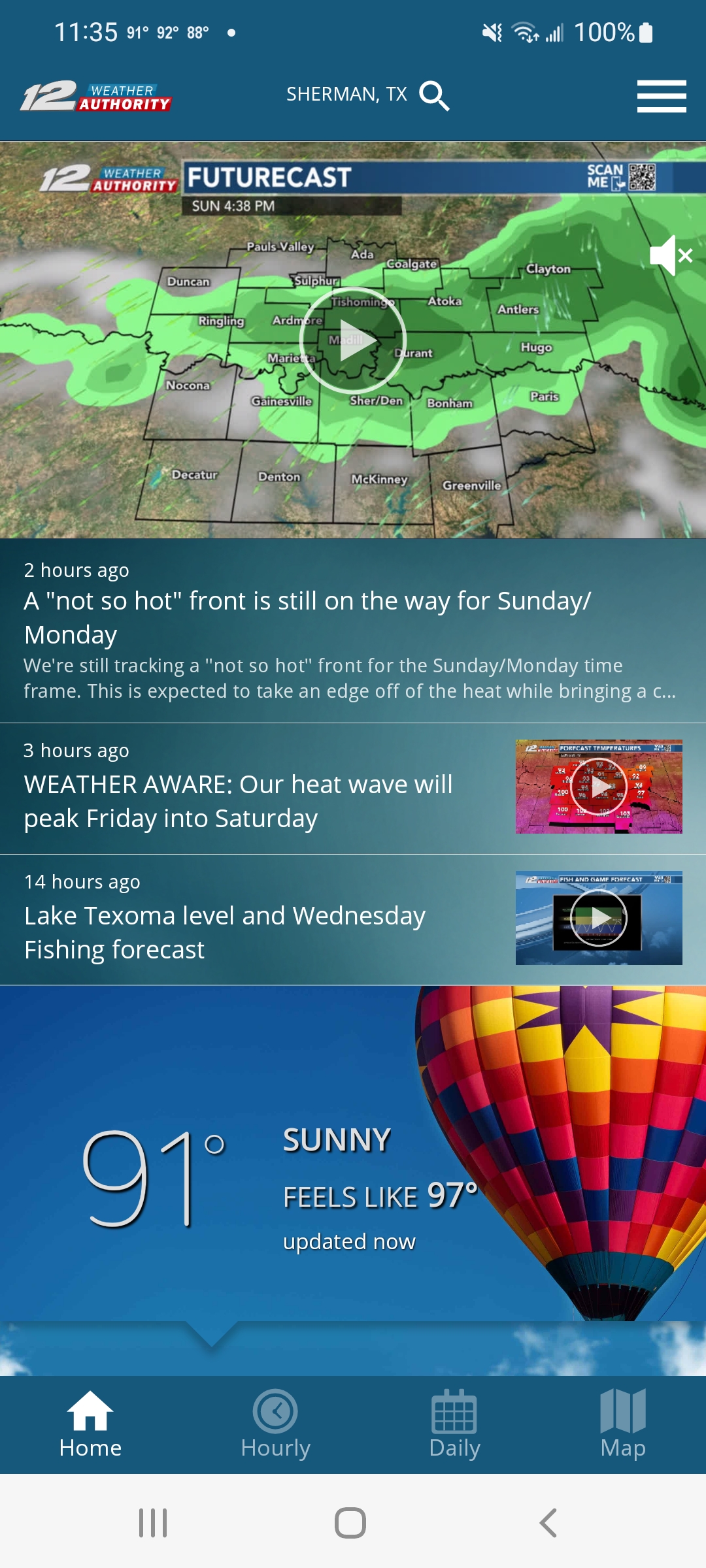This screenshot has width=706, height=1568.
Task: Switch to the Map tab
Action: [622, 1424]
